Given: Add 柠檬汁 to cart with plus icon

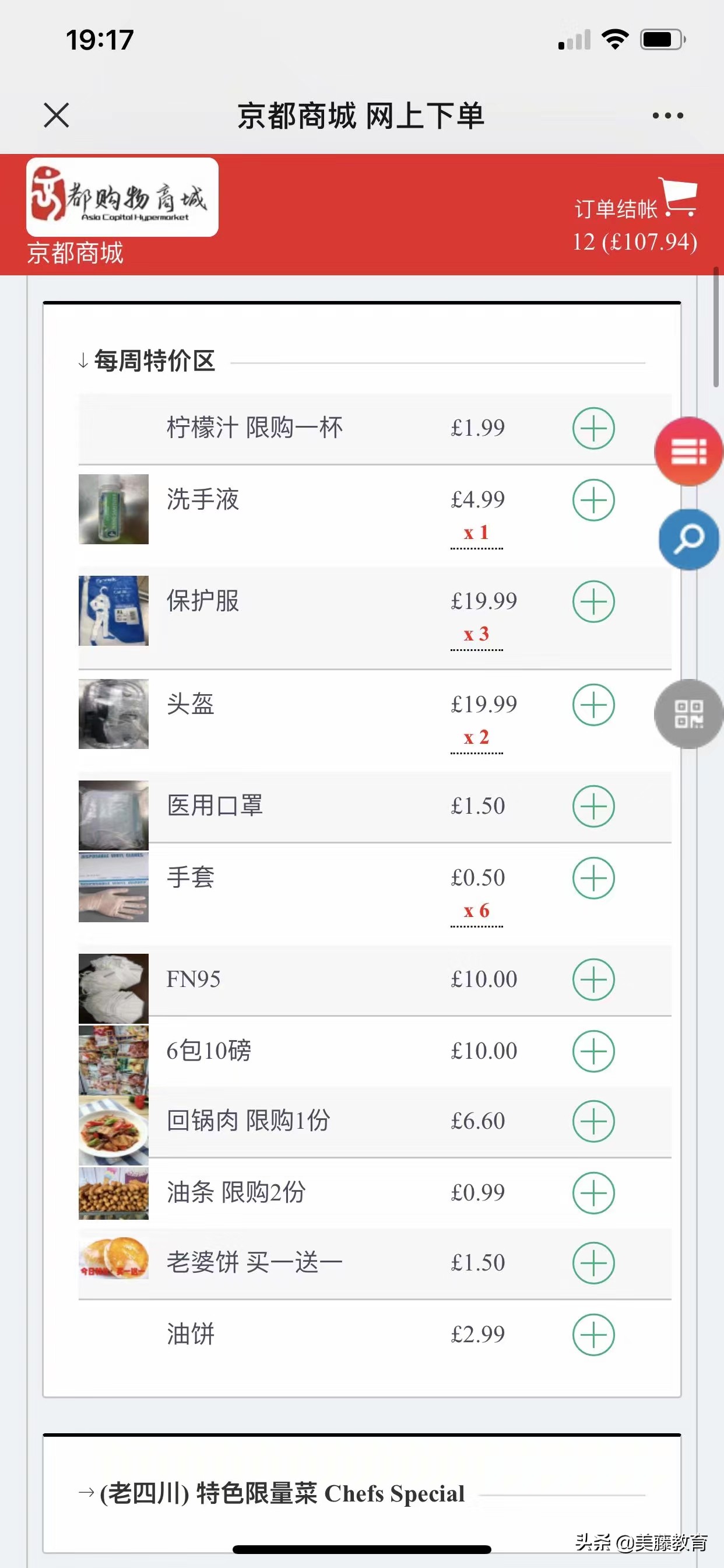Looking at the screenshot, I should [x=593, y=428].
